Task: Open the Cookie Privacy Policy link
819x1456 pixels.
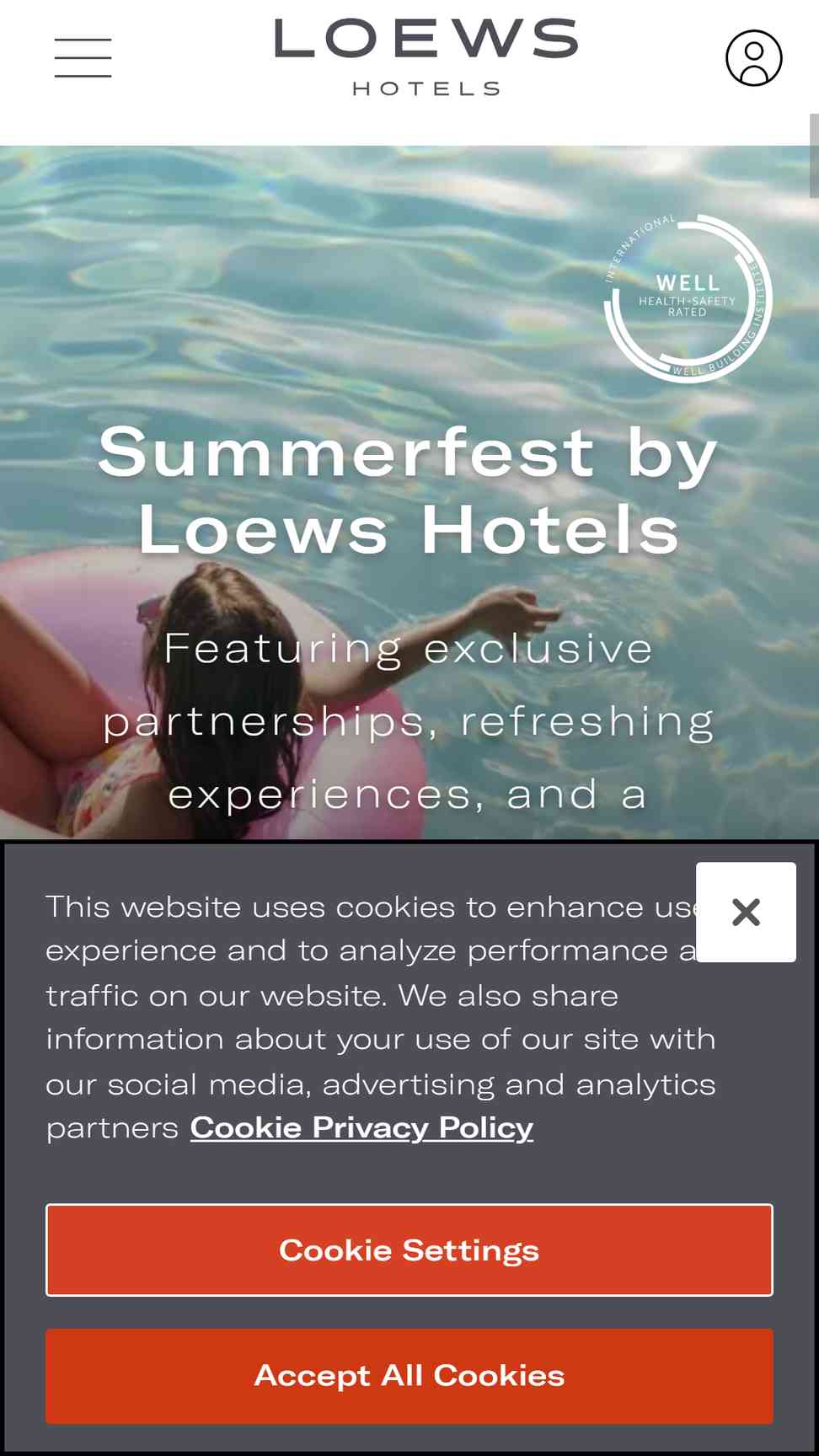Action: [361, 1127]
